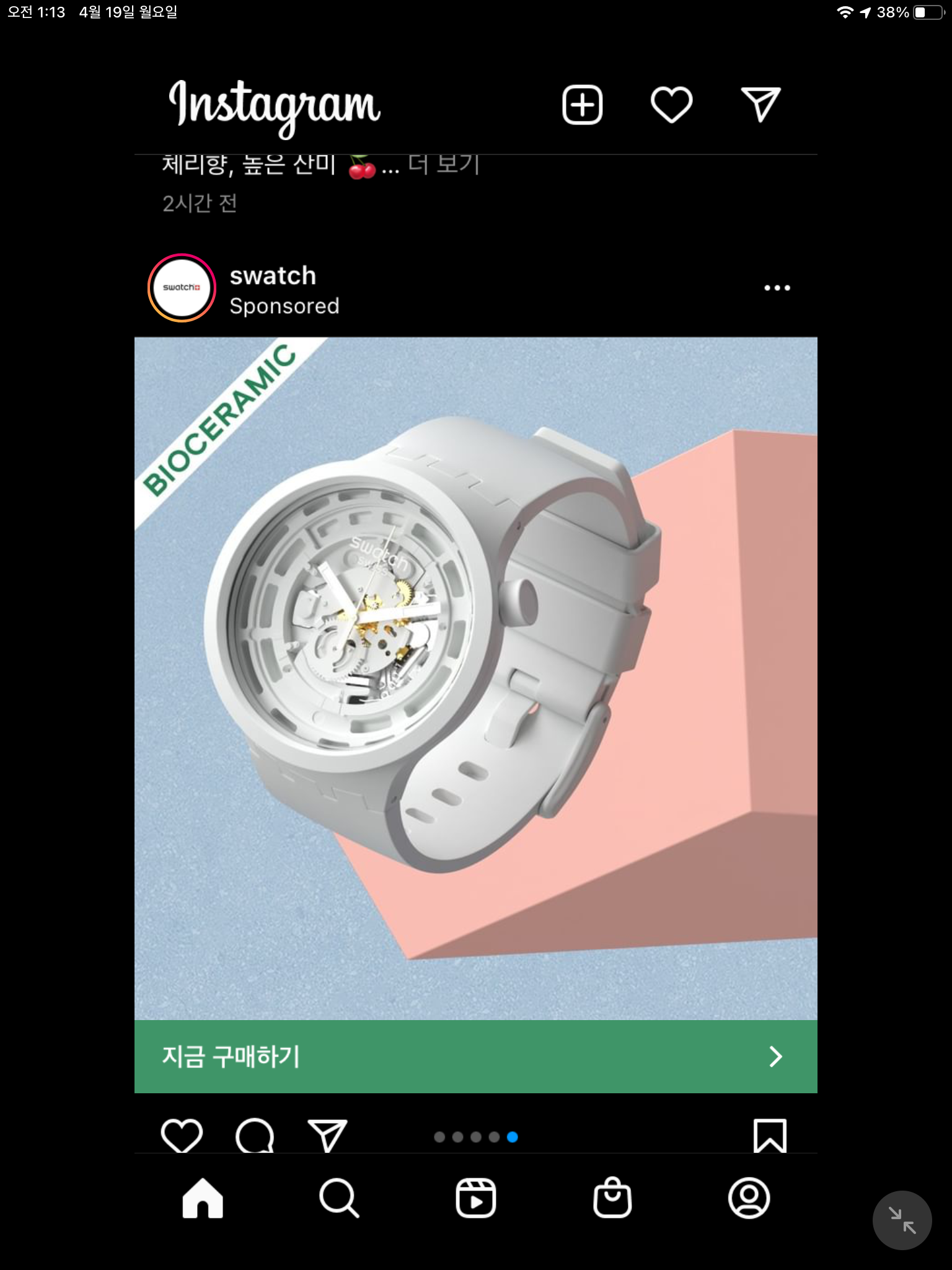Comment on the swatch post
Viewport: 952px width, 1270px height.
[x=255, y=1136]
